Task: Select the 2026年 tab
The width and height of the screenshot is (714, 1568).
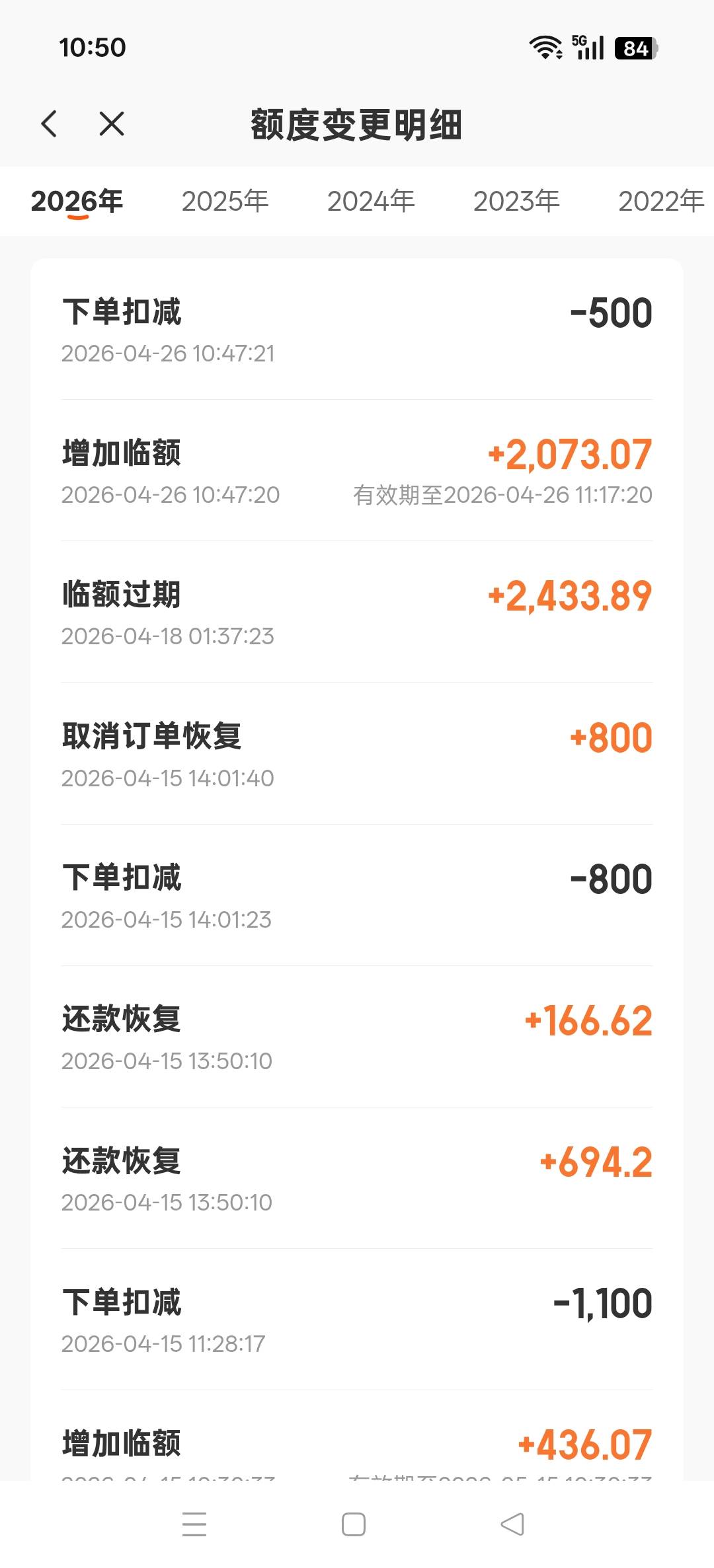Action: [77, 201]
